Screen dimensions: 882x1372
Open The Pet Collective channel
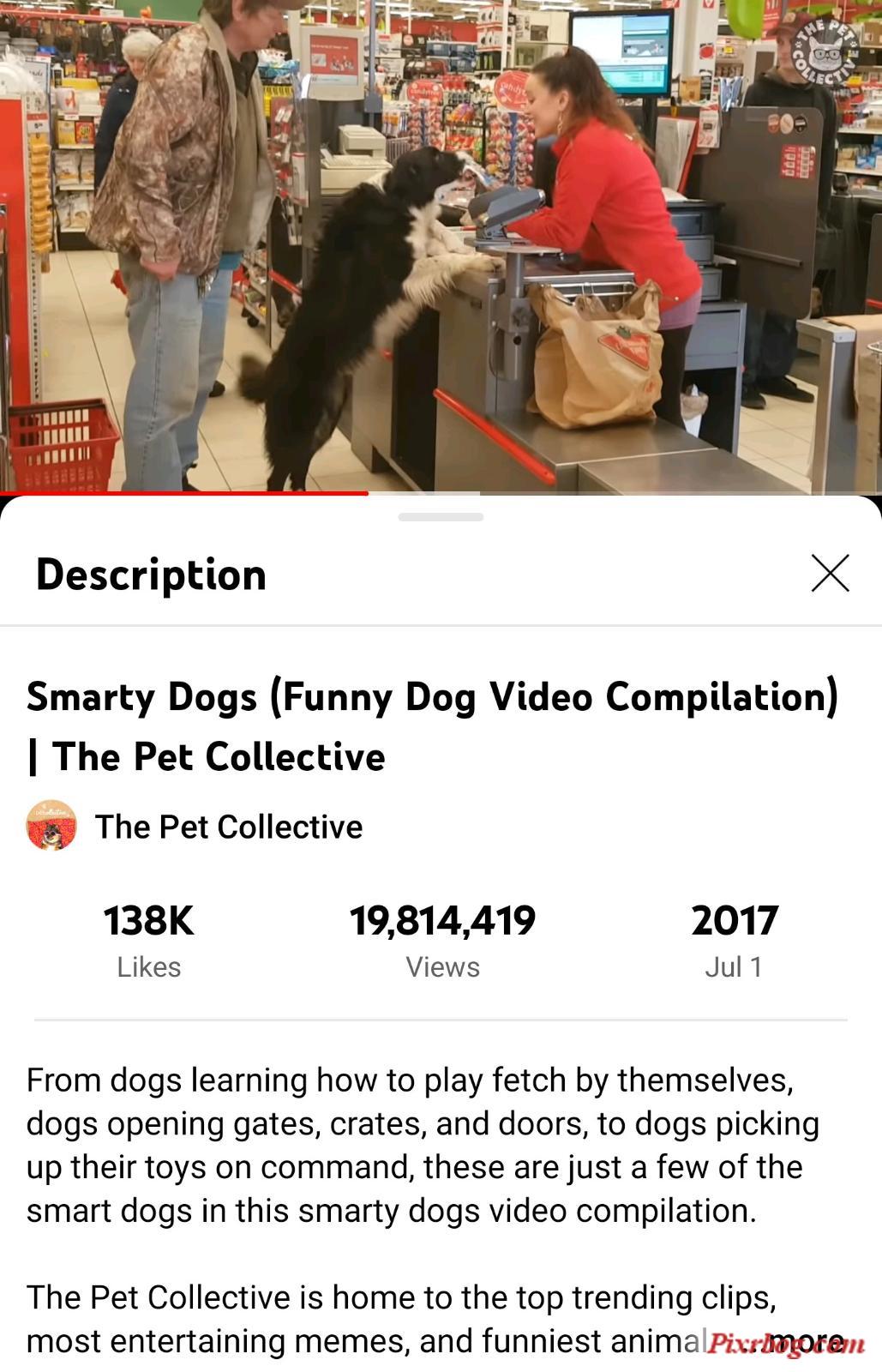(x=228, y=827)
